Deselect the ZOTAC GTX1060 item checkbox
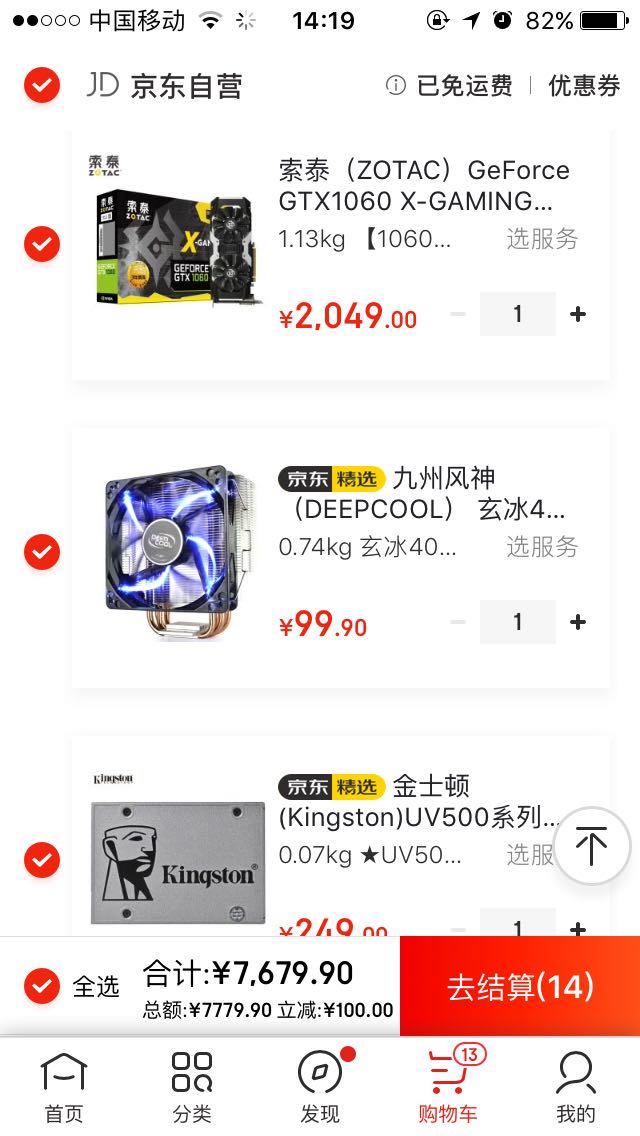The height and width of the screenshot is (1136, 640). [x=42, y=243]
